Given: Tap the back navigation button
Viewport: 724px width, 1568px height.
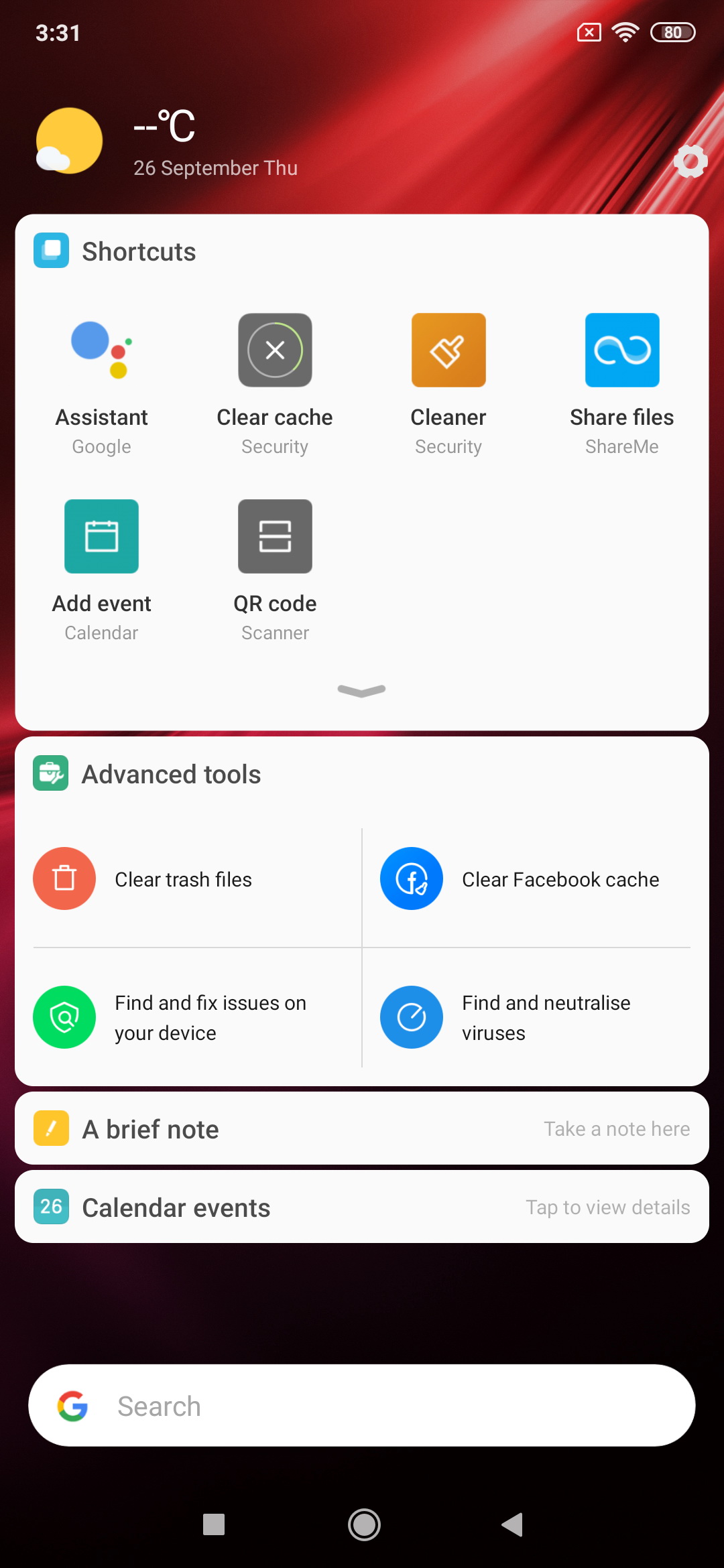Looking at the screenshot, I should pos(512,1525).
